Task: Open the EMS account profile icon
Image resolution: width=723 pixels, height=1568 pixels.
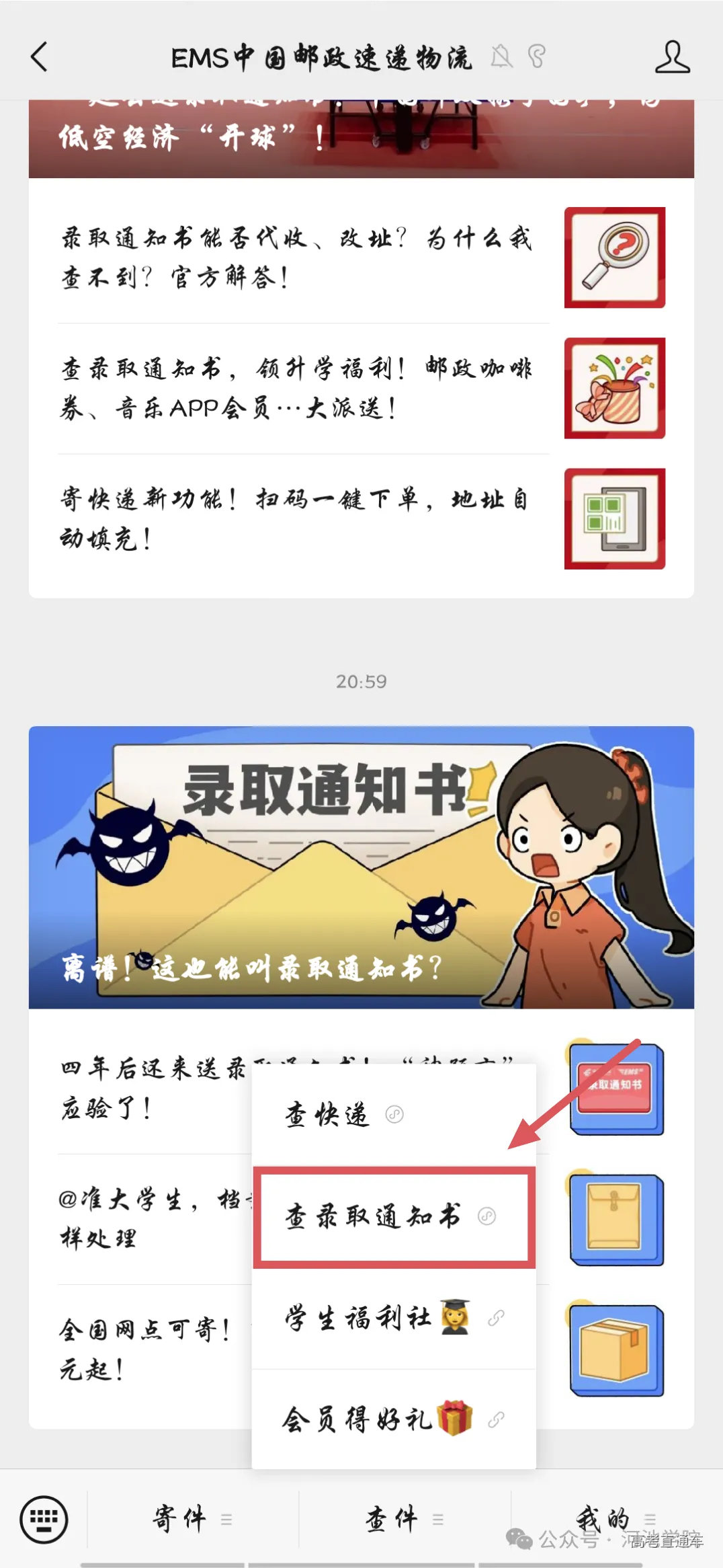Action: [x=672, y=57]
